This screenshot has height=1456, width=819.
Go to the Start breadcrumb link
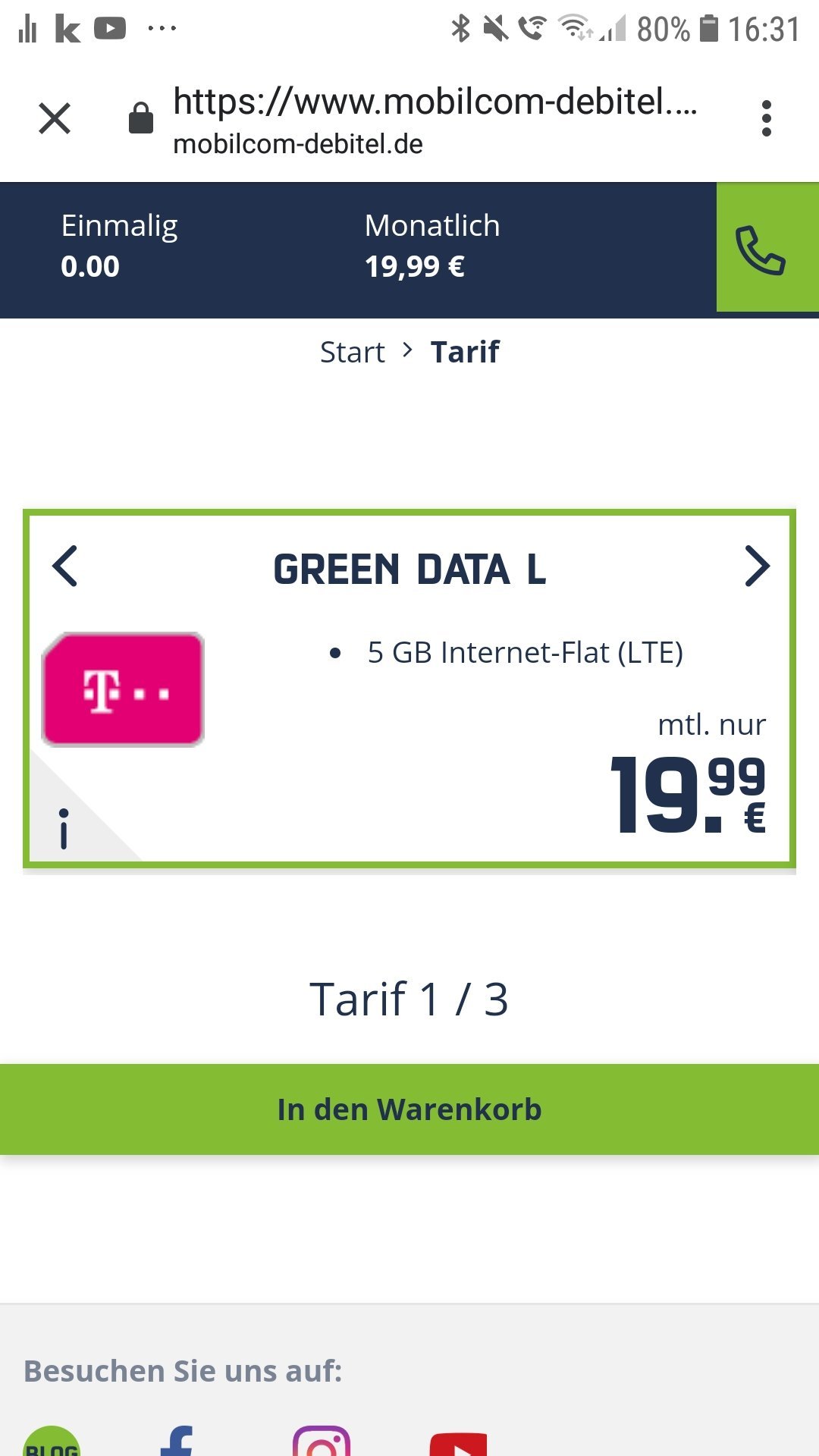tap(352, 352)
